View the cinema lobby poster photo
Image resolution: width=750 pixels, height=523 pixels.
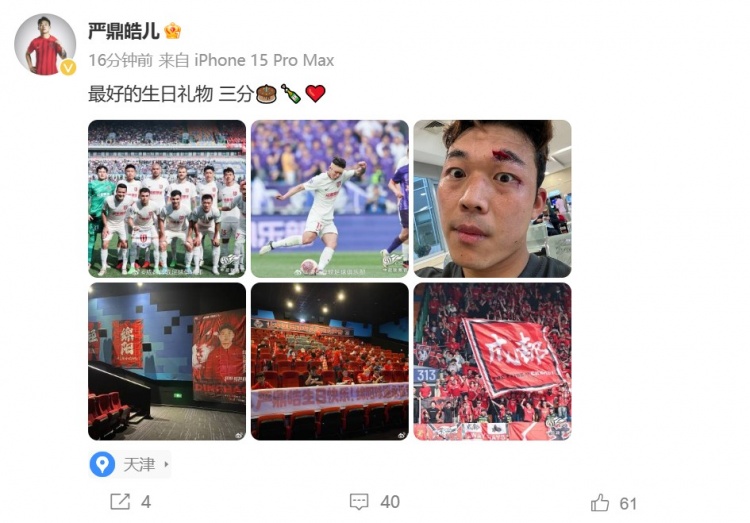[x=166, y=361]
